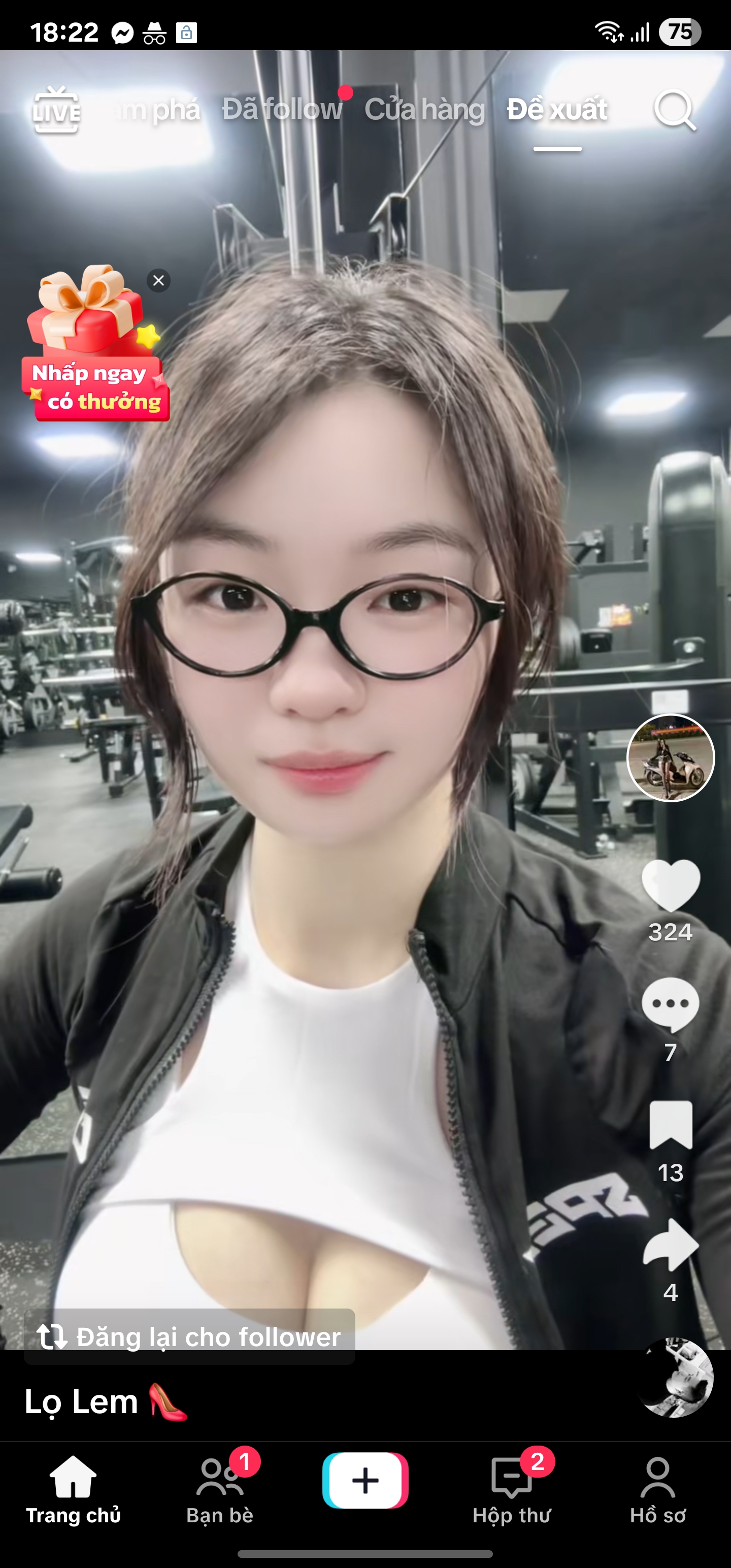Select the Đề xuất tab
Screen dimensions: 731x1568
[557, 110]
